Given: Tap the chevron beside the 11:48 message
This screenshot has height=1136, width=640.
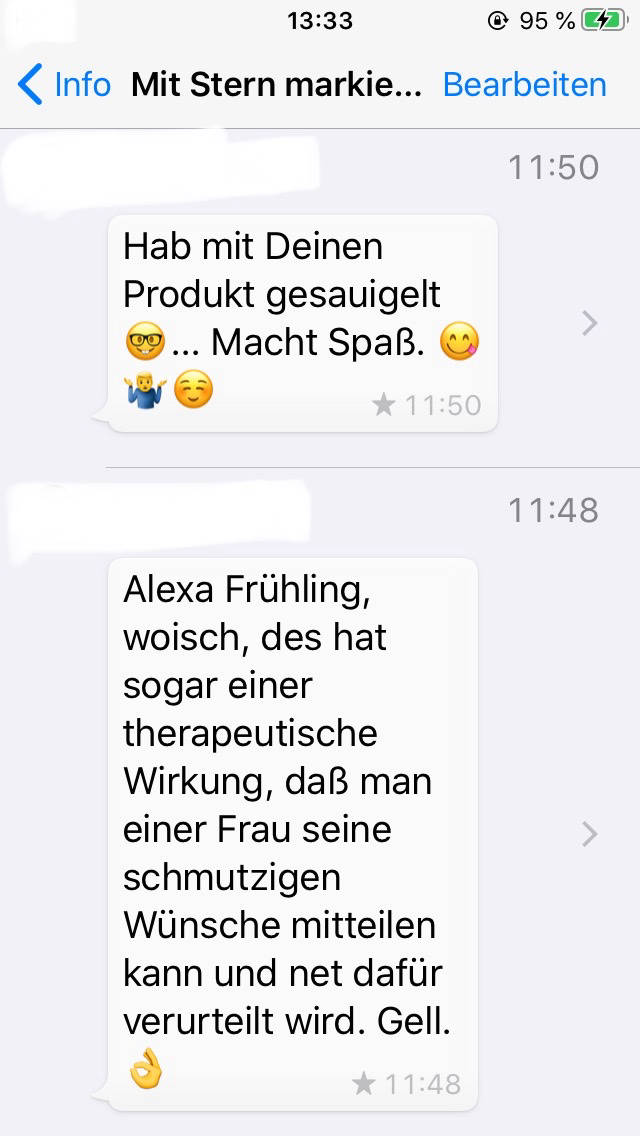Looking at the screenshot, I should coord(590,834).
